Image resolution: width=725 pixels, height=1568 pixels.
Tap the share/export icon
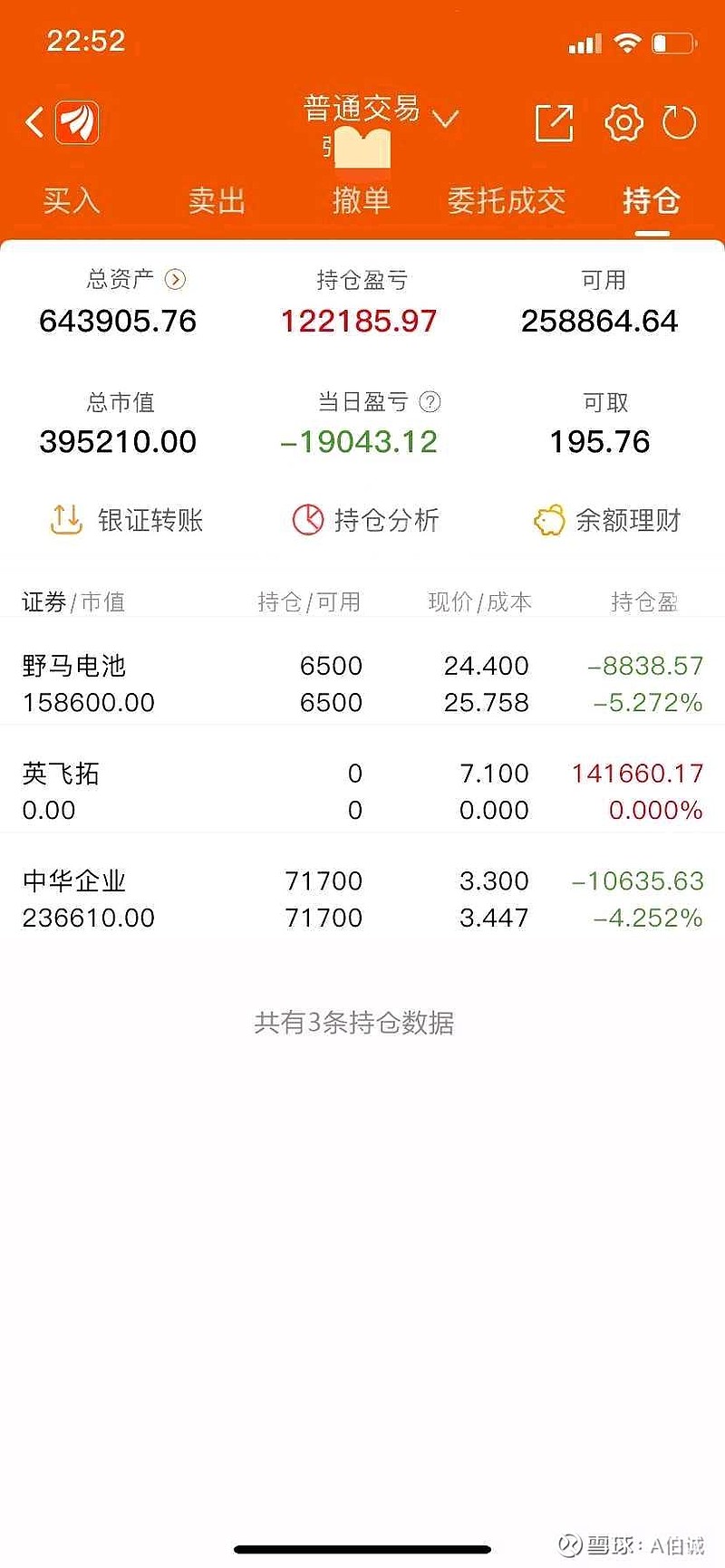[554, 122]
